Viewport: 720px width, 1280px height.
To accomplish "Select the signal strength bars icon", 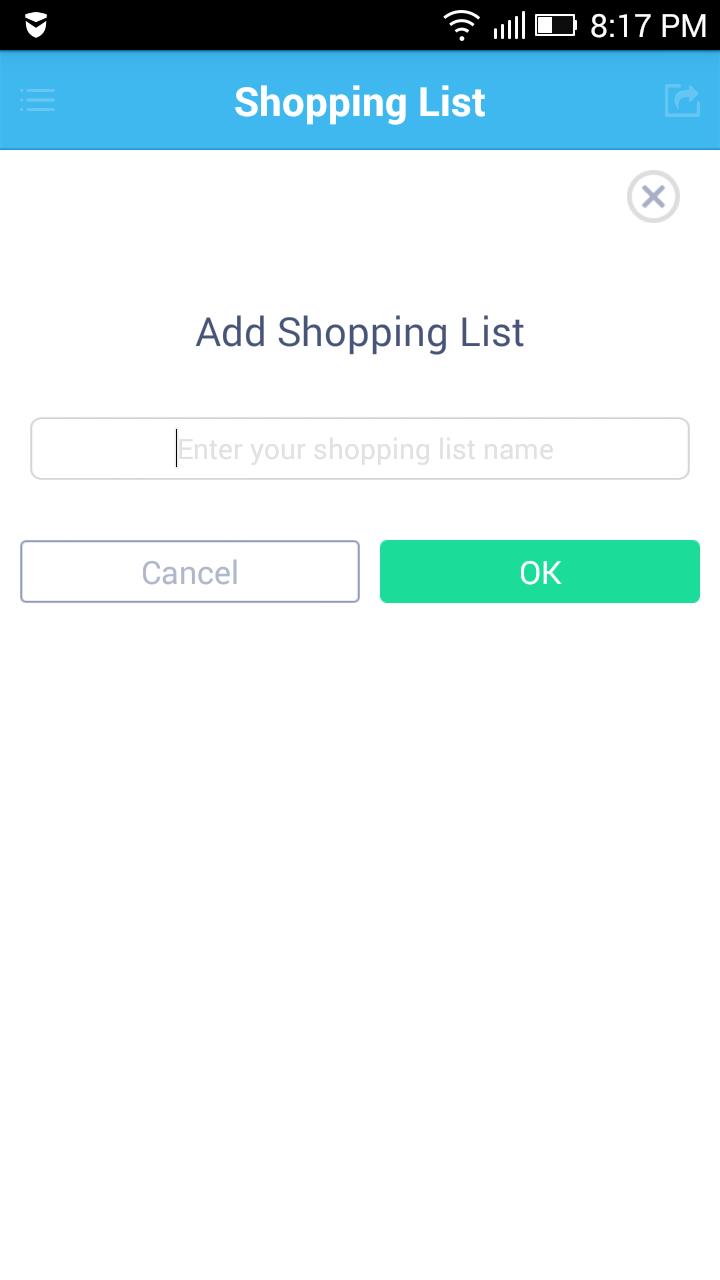I will pos(508,25).
